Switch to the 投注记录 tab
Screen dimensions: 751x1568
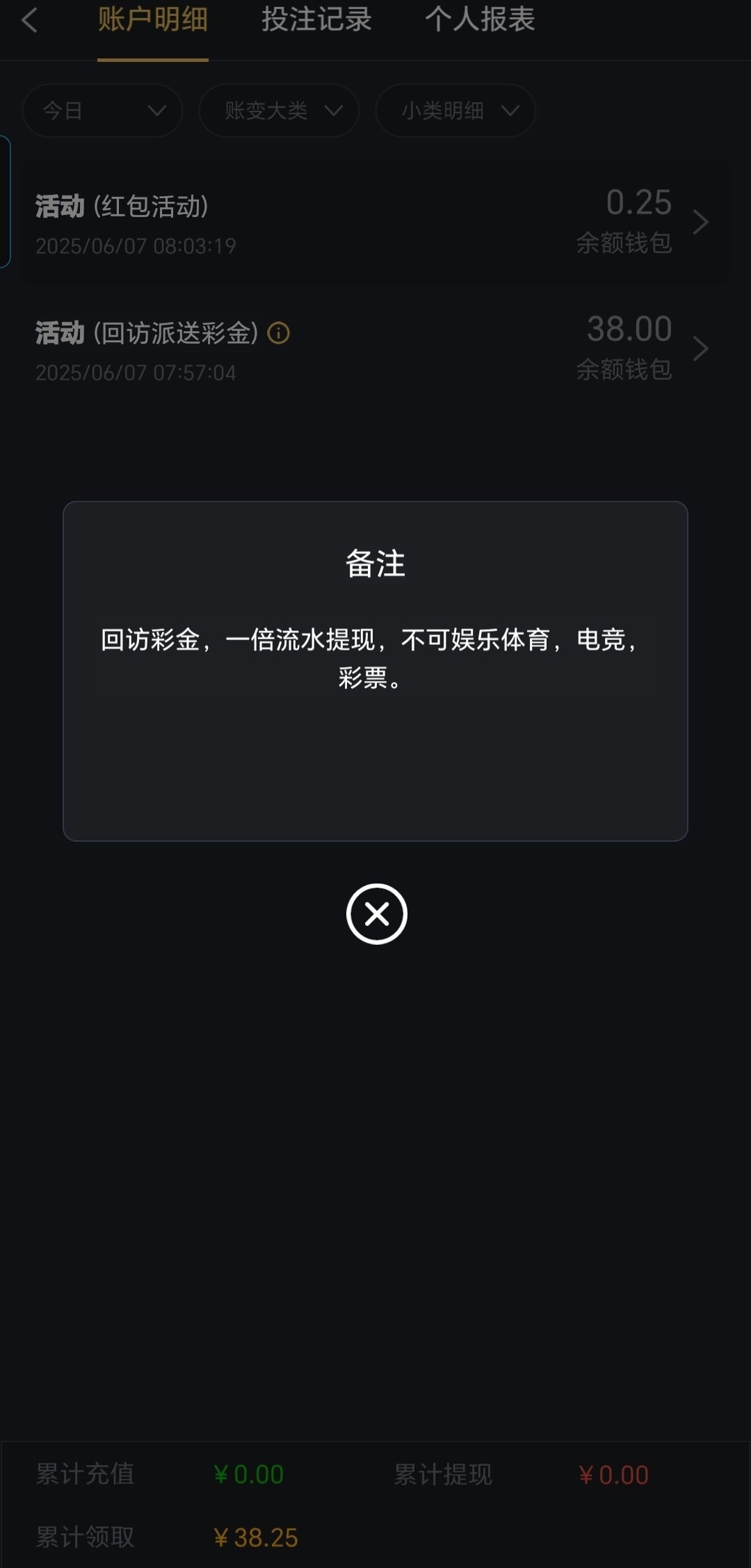point(316,21)
